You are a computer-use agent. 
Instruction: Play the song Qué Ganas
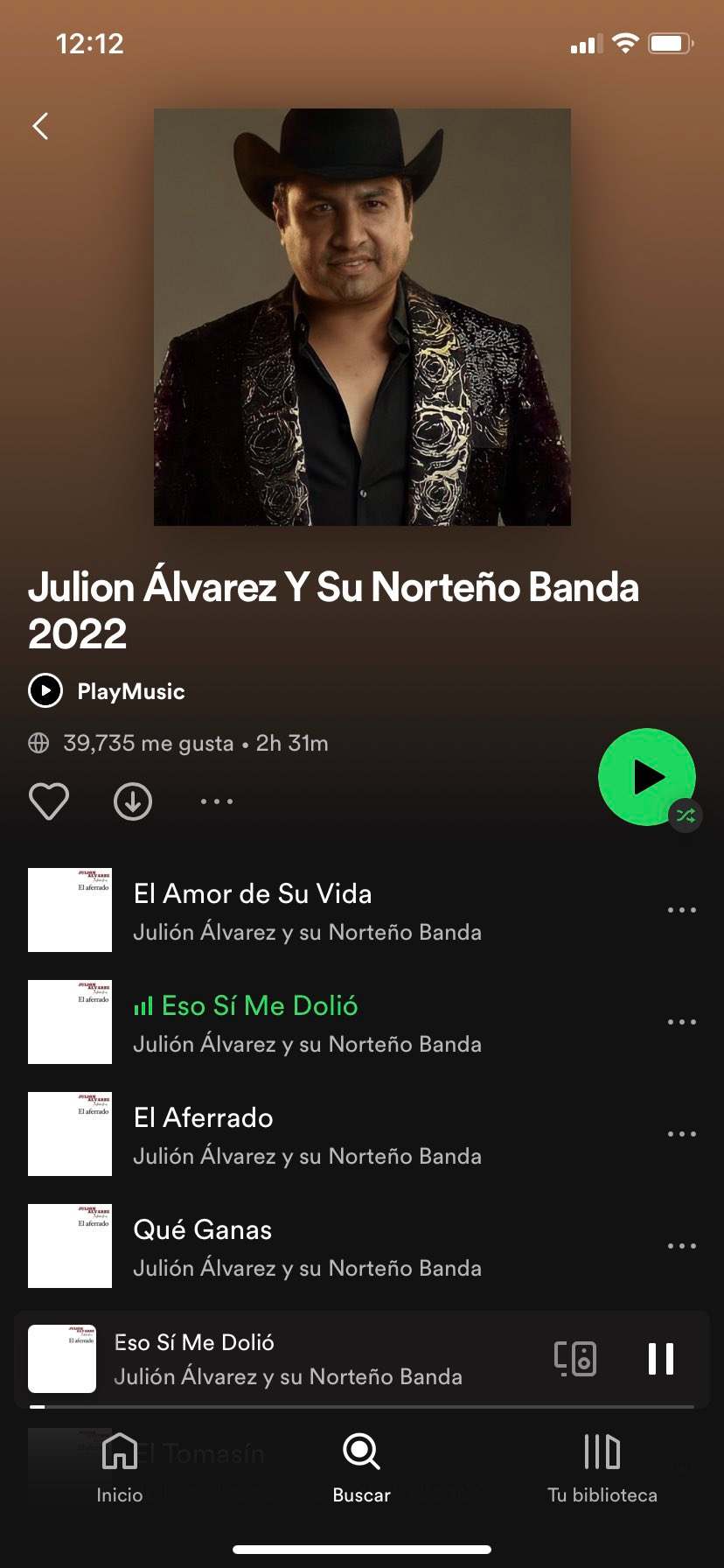(306, 1246)
